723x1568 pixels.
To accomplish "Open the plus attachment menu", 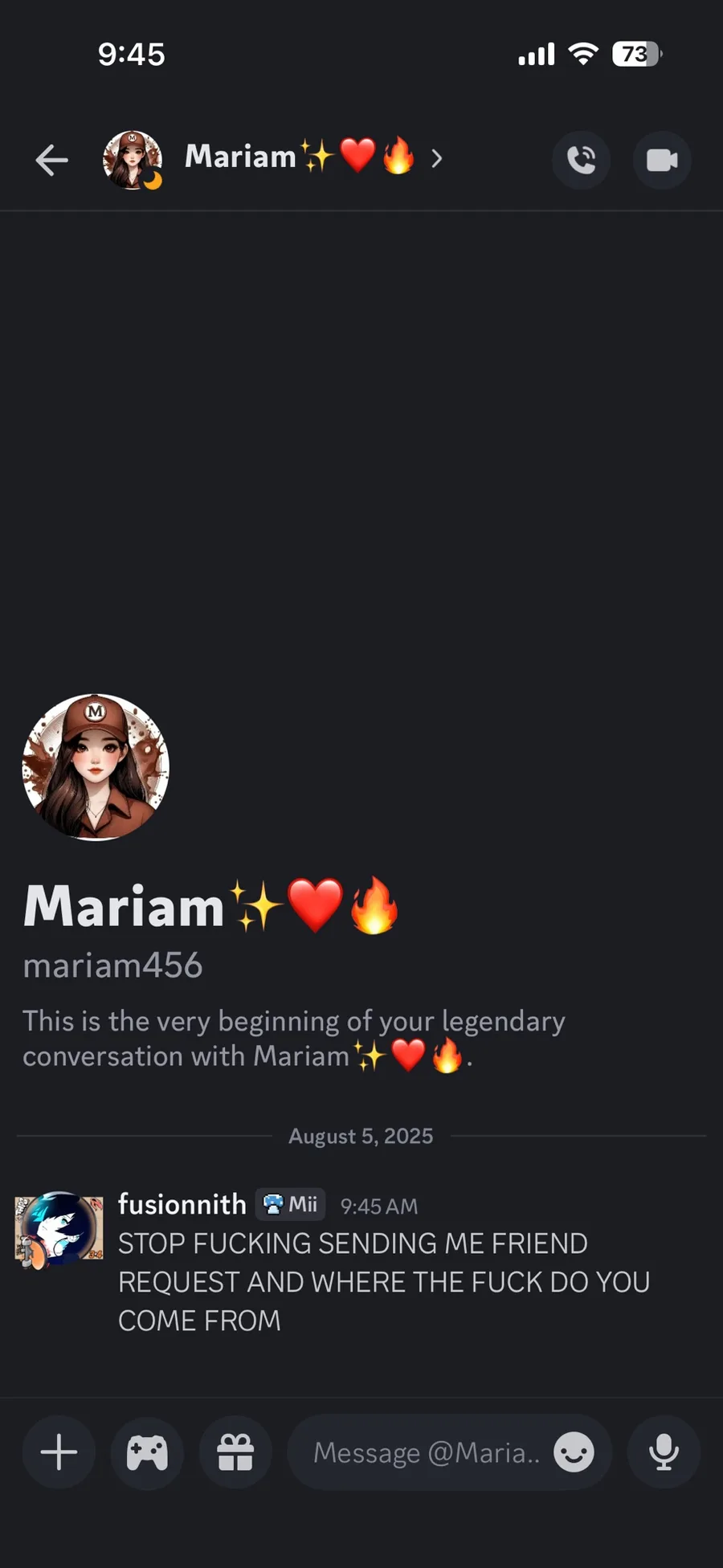I will tap(59, 1452).
